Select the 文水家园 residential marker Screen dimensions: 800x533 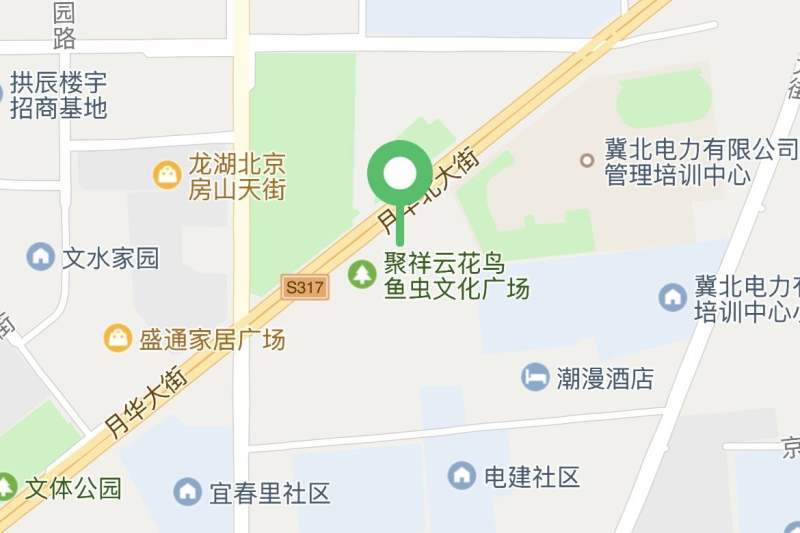pyautogui.click(x=41, y=257)
